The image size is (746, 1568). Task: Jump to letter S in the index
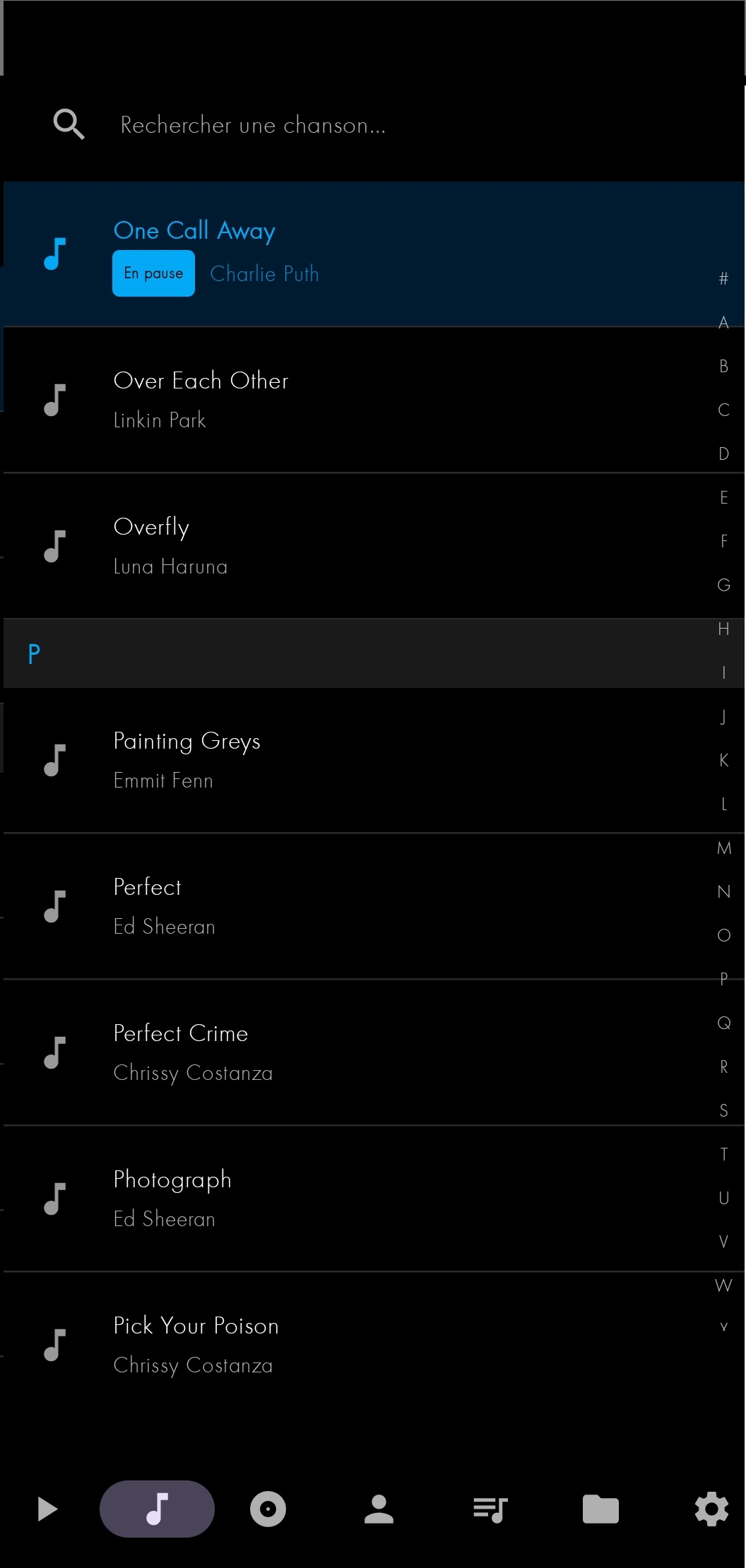(724, 1110)
